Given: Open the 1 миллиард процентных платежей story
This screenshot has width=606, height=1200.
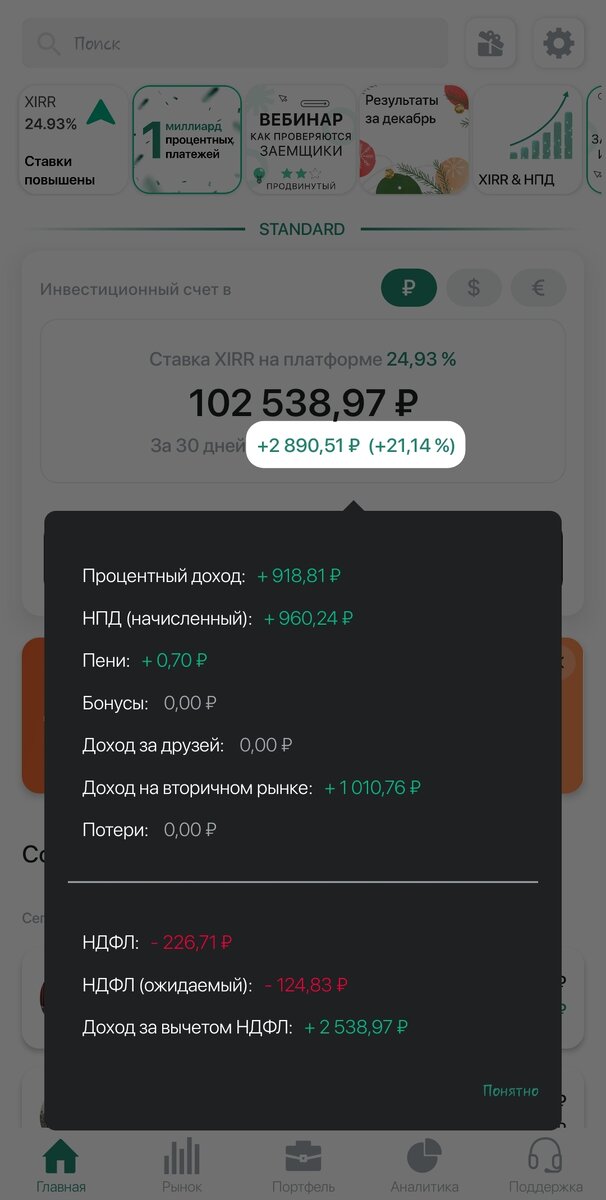Looking at the screenshot, I should point(188,139).
